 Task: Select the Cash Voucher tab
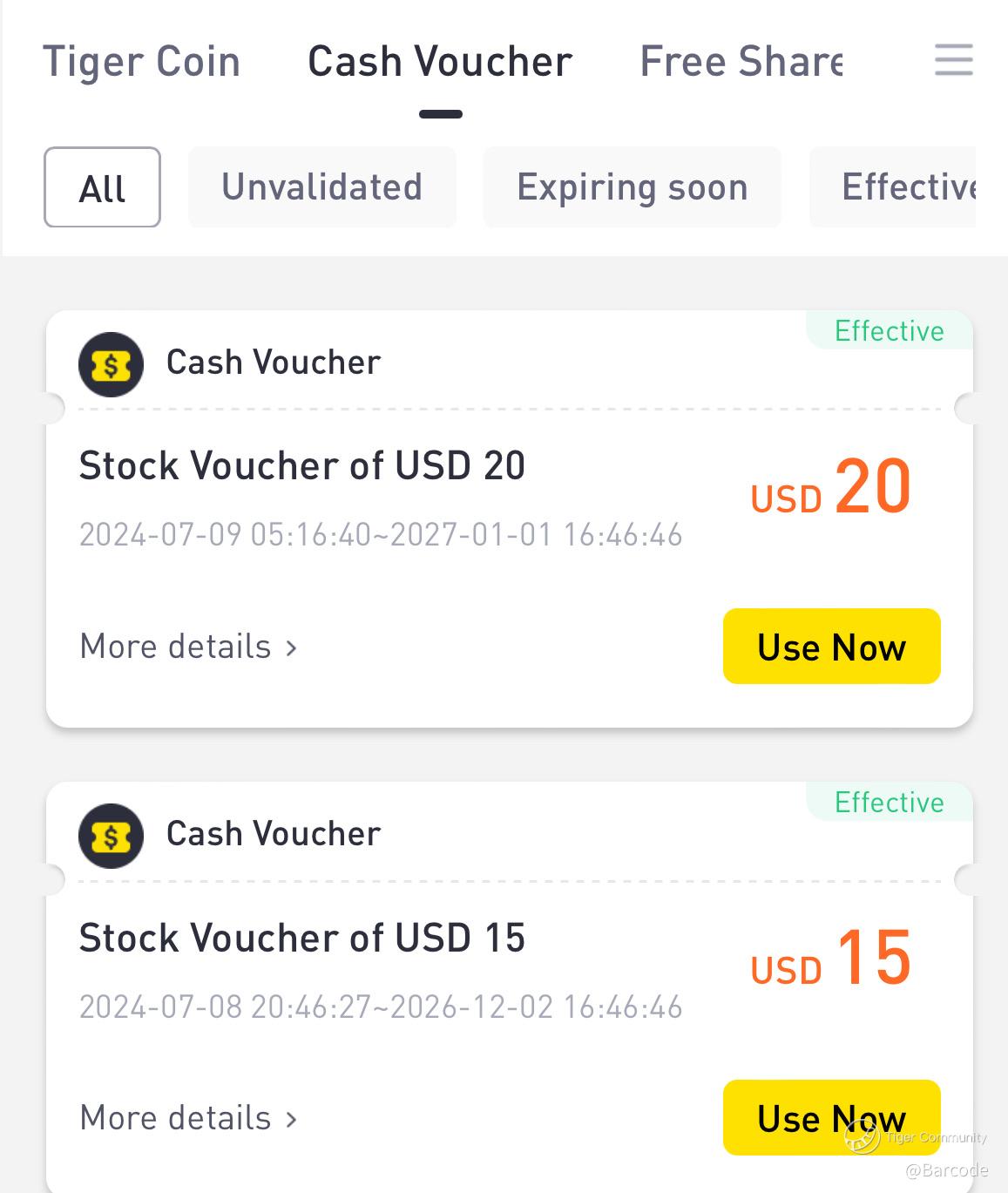pos(440,62)
